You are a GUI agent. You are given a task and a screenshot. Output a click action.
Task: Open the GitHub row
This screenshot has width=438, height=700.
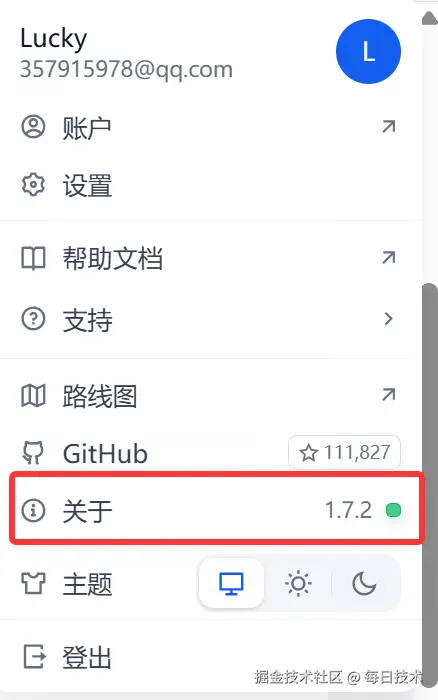(210, 454)
